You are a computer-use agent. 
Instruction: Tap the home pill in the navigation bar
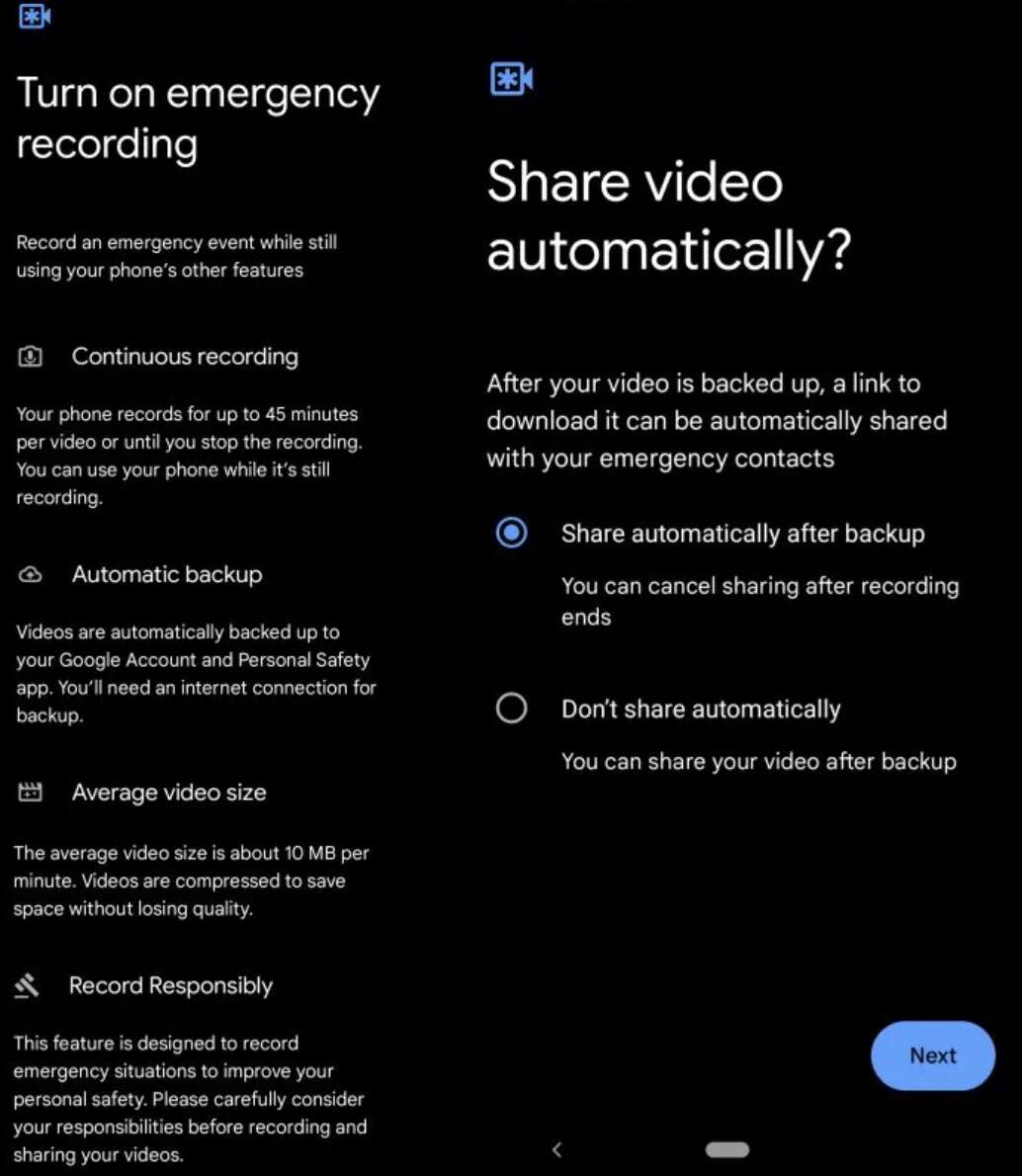click(x=727, y=1149)
